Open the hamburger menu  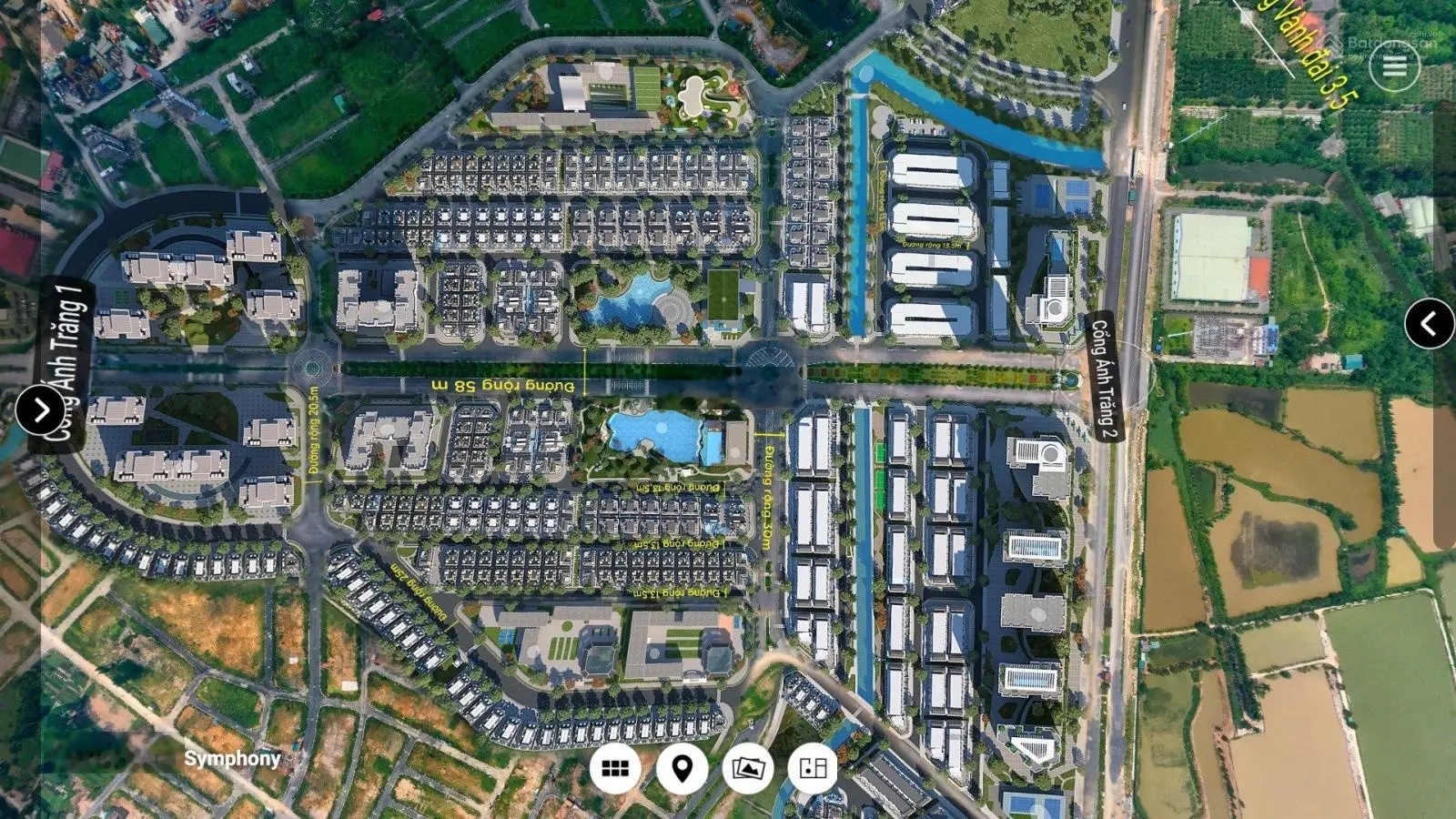1393,66
